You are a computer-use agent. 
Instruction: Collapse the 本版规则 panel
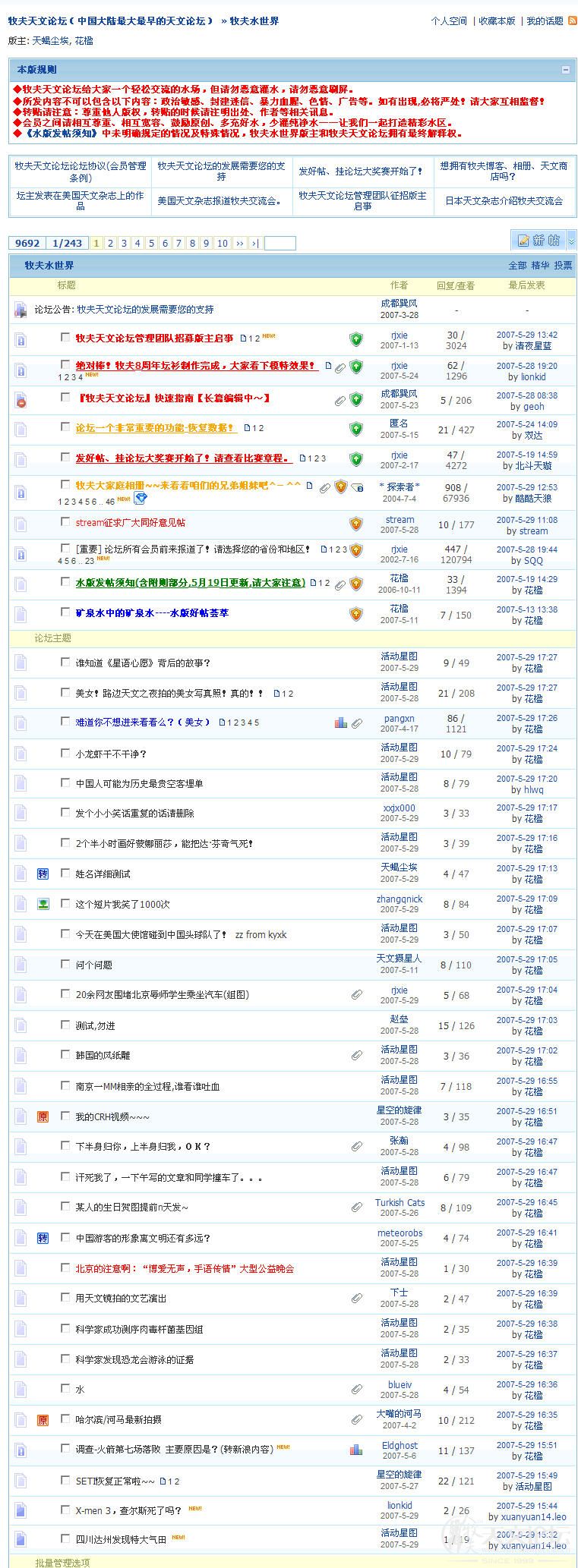[565, 70]
